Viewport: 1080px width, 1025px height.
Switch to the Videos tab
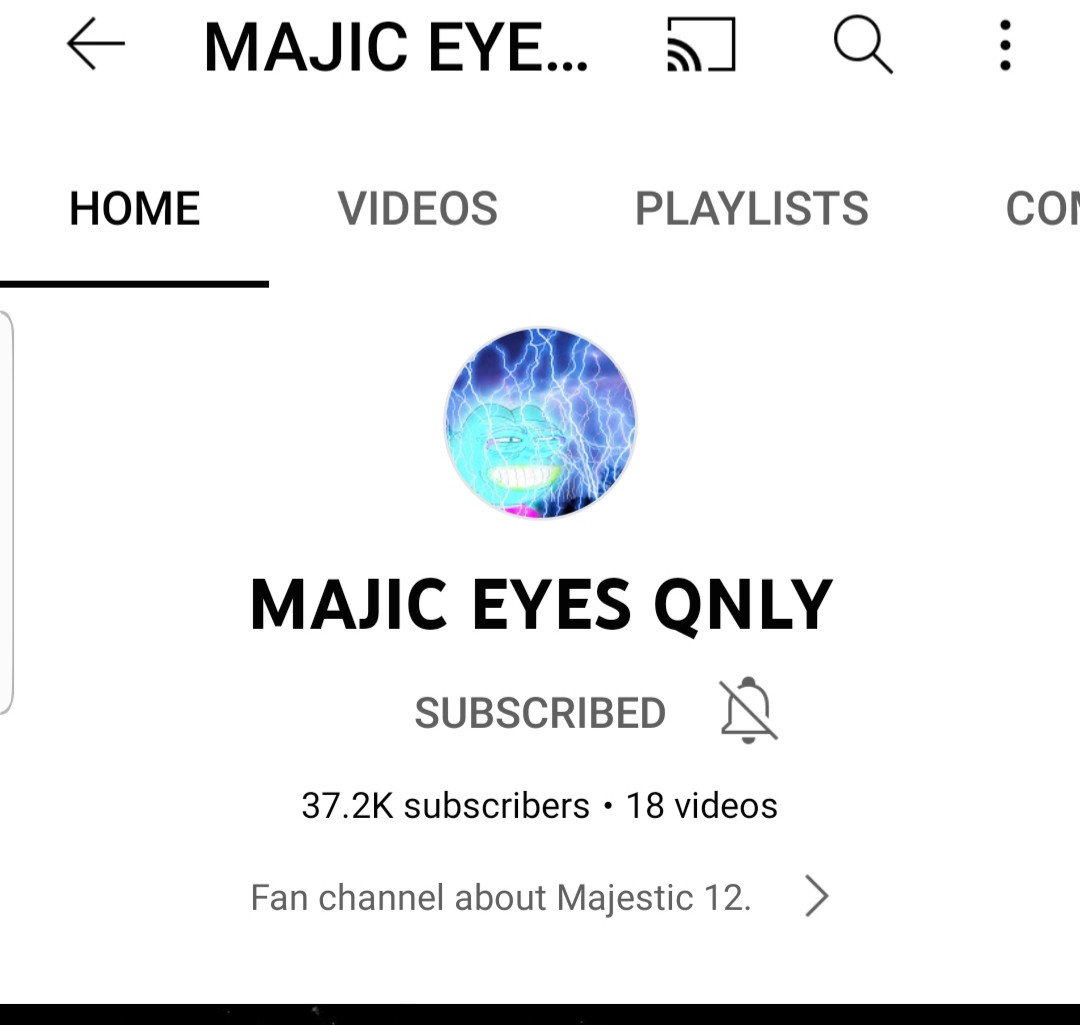point(417,209)
